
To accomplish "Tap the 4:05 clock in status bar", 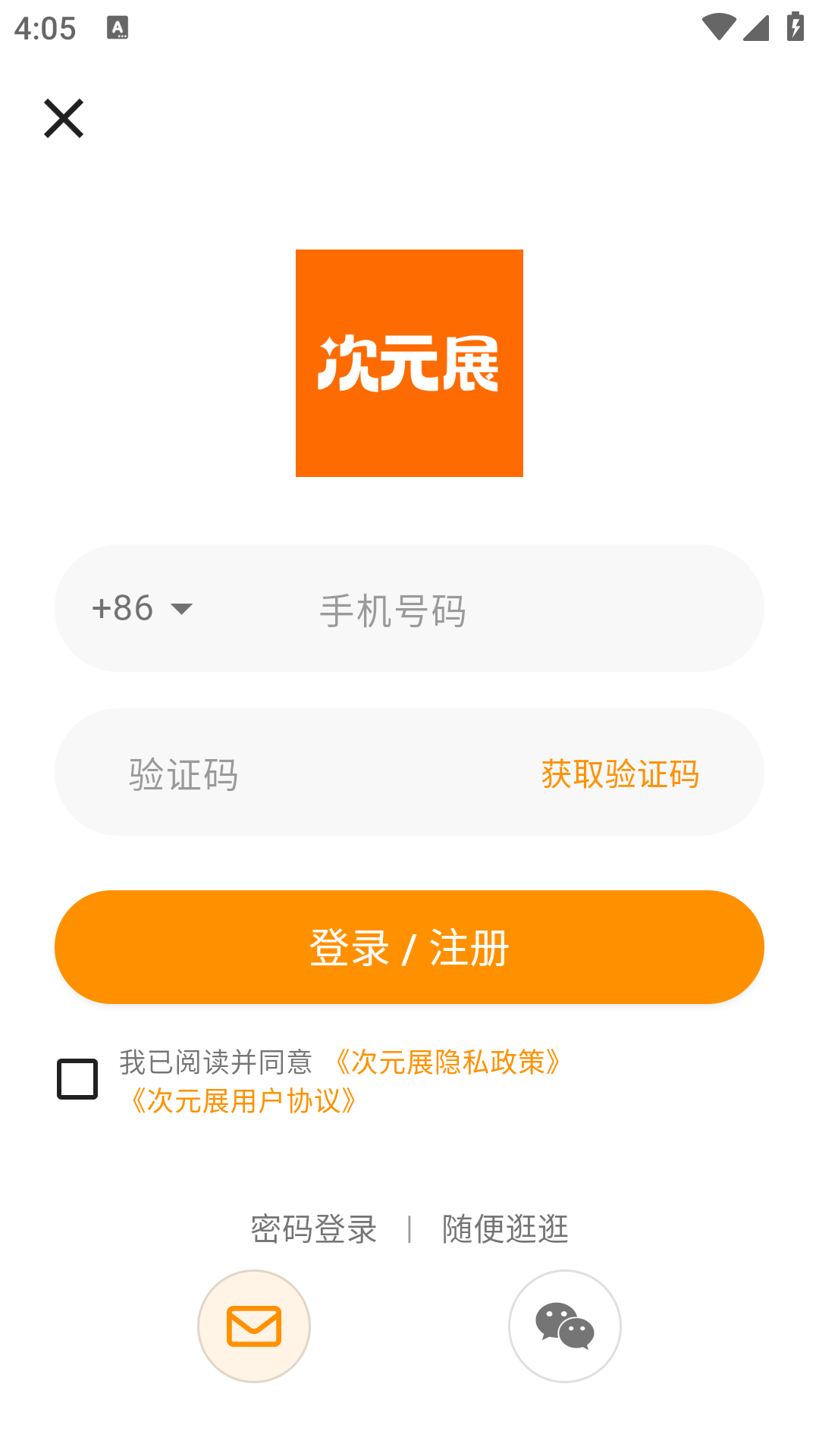I will point(45,28).
